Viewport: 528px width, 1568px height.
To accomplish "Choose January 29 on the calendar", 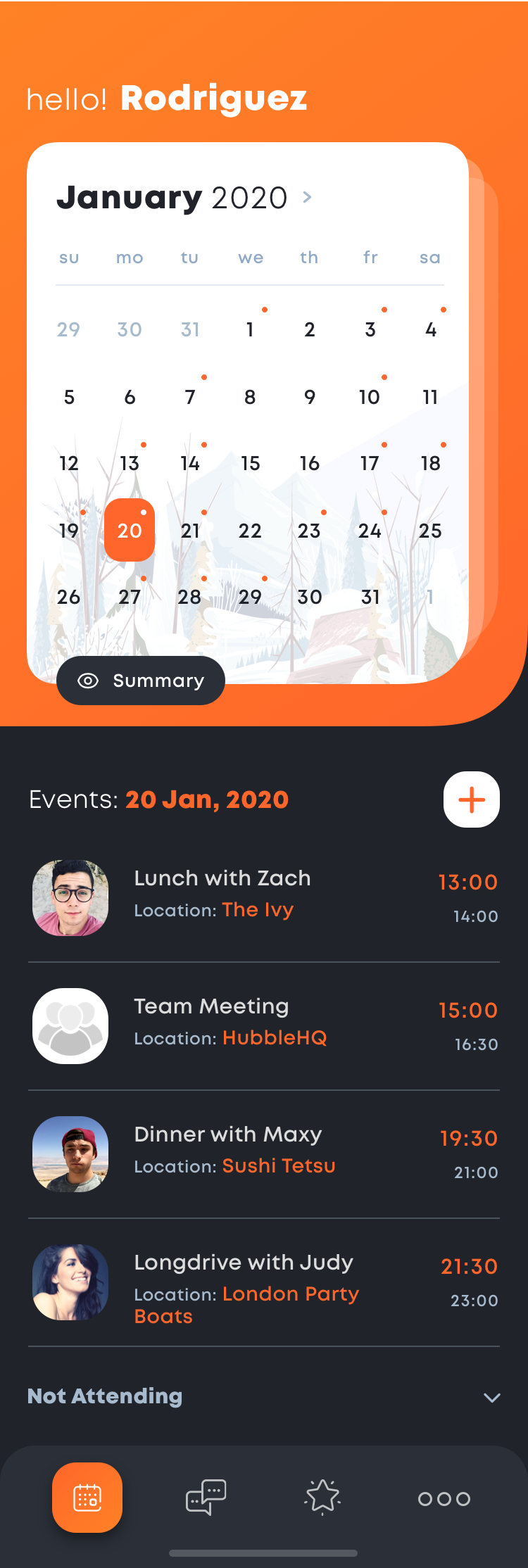I will tap(250, 597).
